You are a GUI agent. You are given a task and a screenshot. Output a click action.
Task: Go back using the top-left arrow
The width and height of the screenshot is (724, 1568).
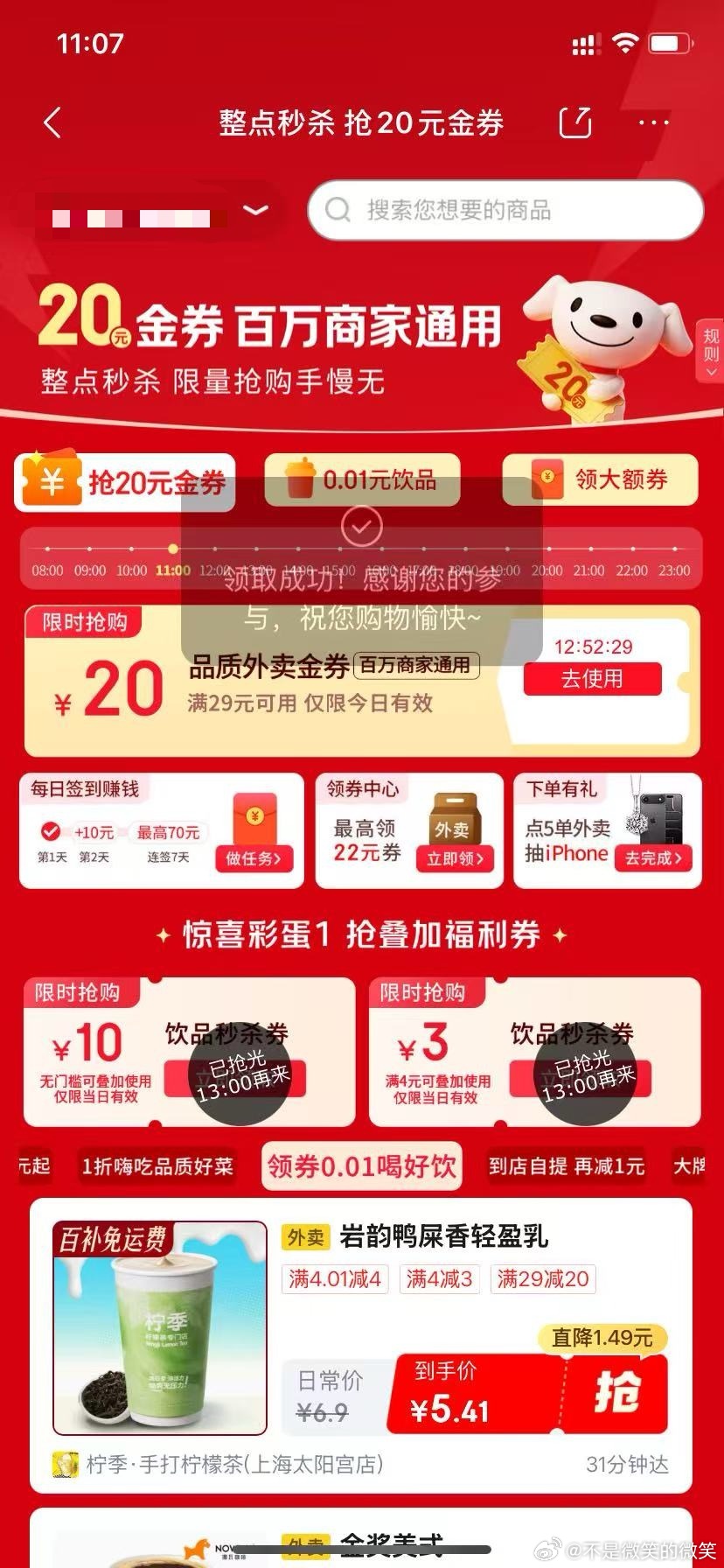click(52, 123)
